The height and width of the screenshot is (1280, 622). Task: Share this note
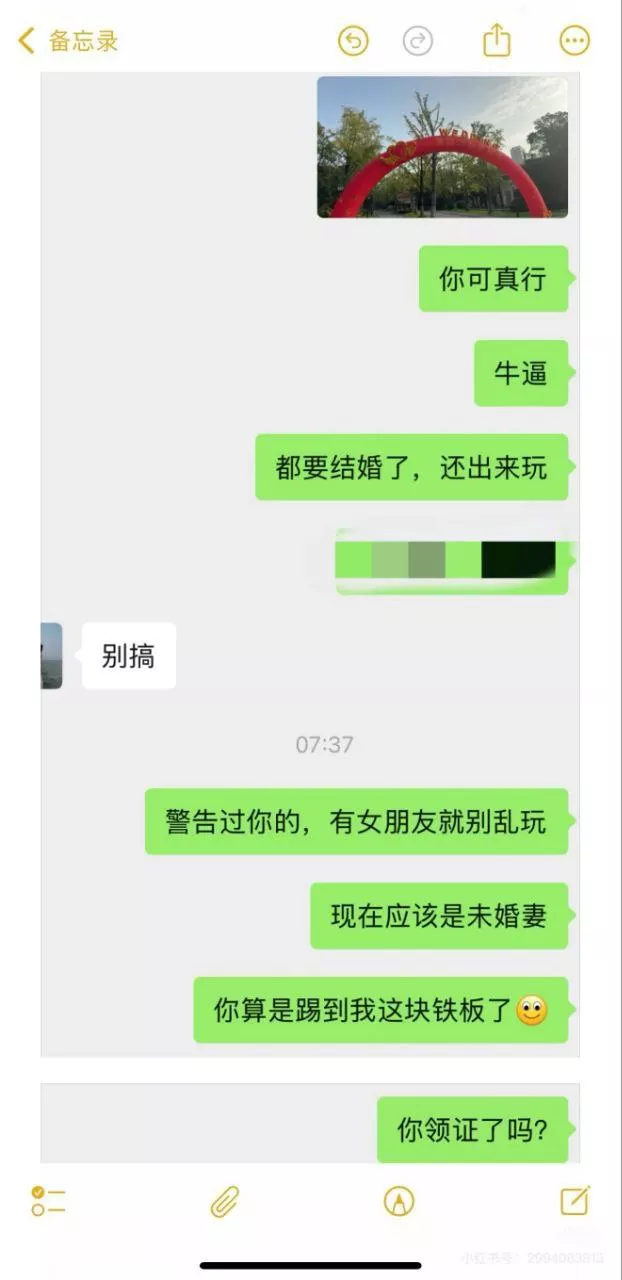(x=497, y=41)
